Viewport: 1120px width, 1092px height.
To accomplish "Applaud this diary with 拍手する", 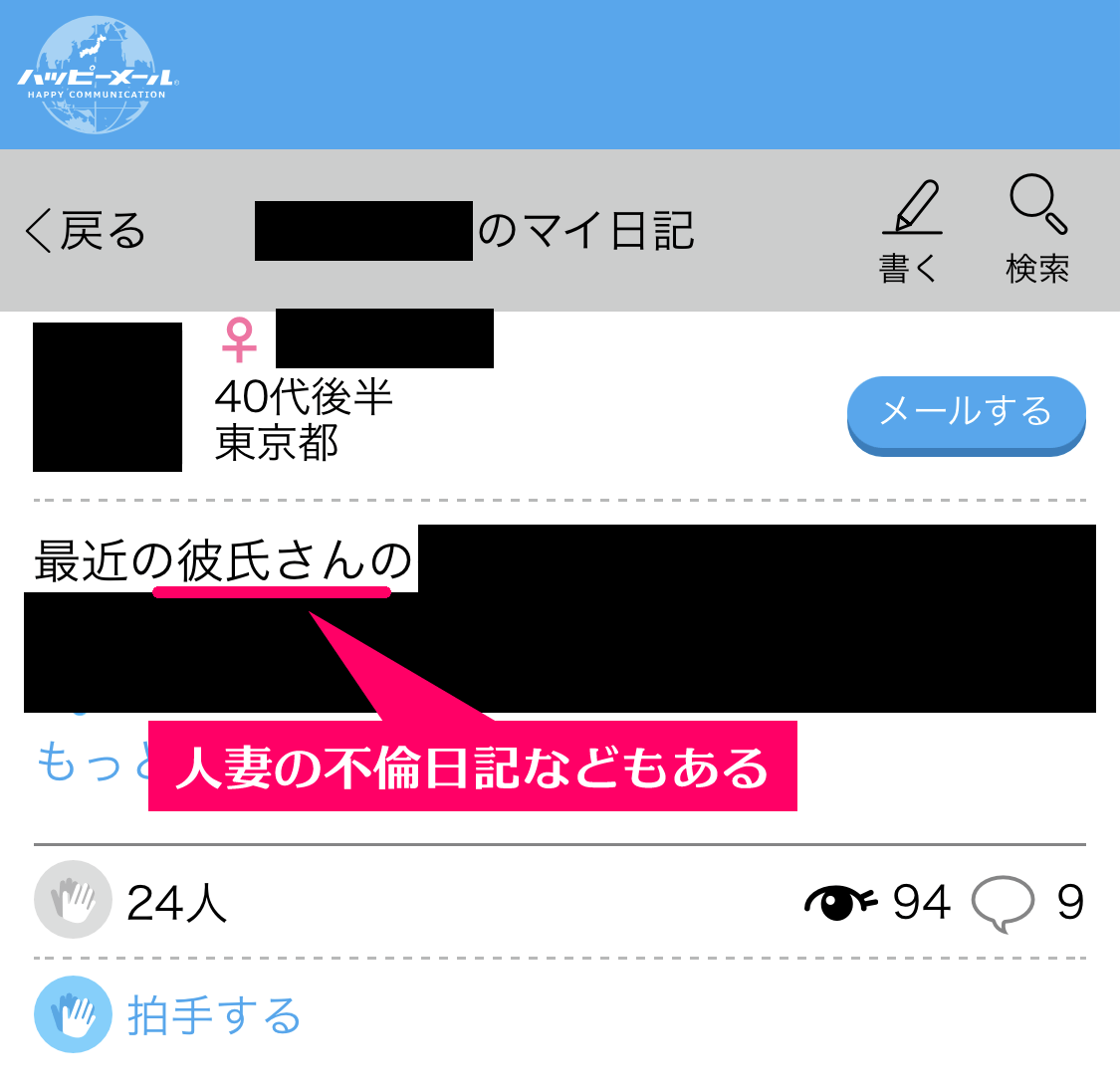I will coord(169,1015).
